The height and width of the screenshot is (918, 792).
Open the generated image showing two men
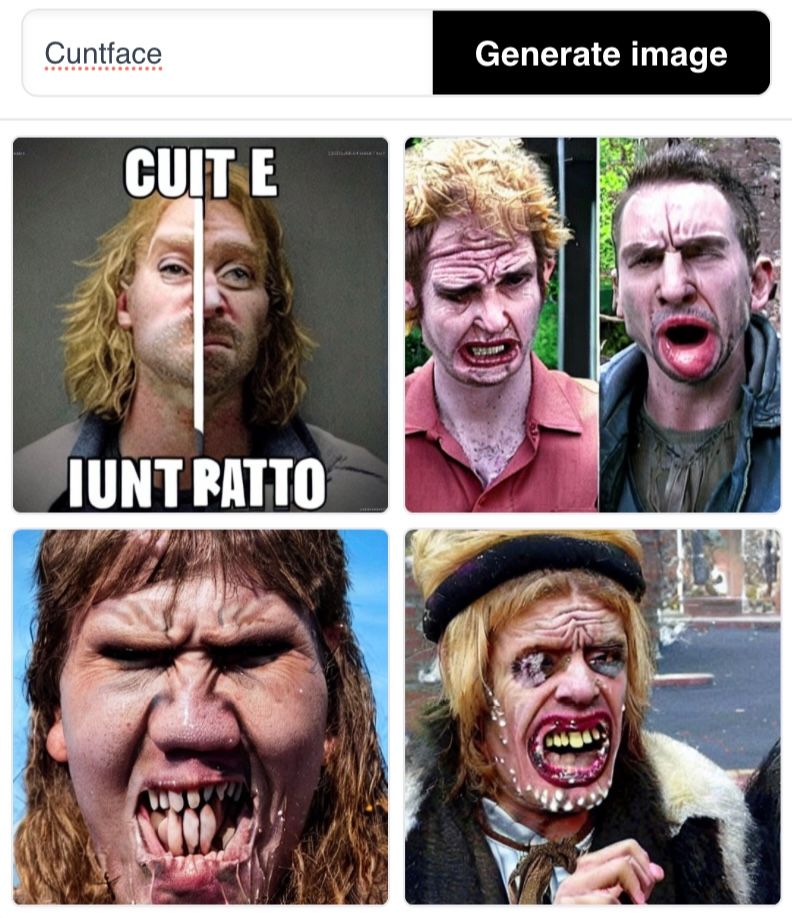pyautogui.click(x=592, y=324)
